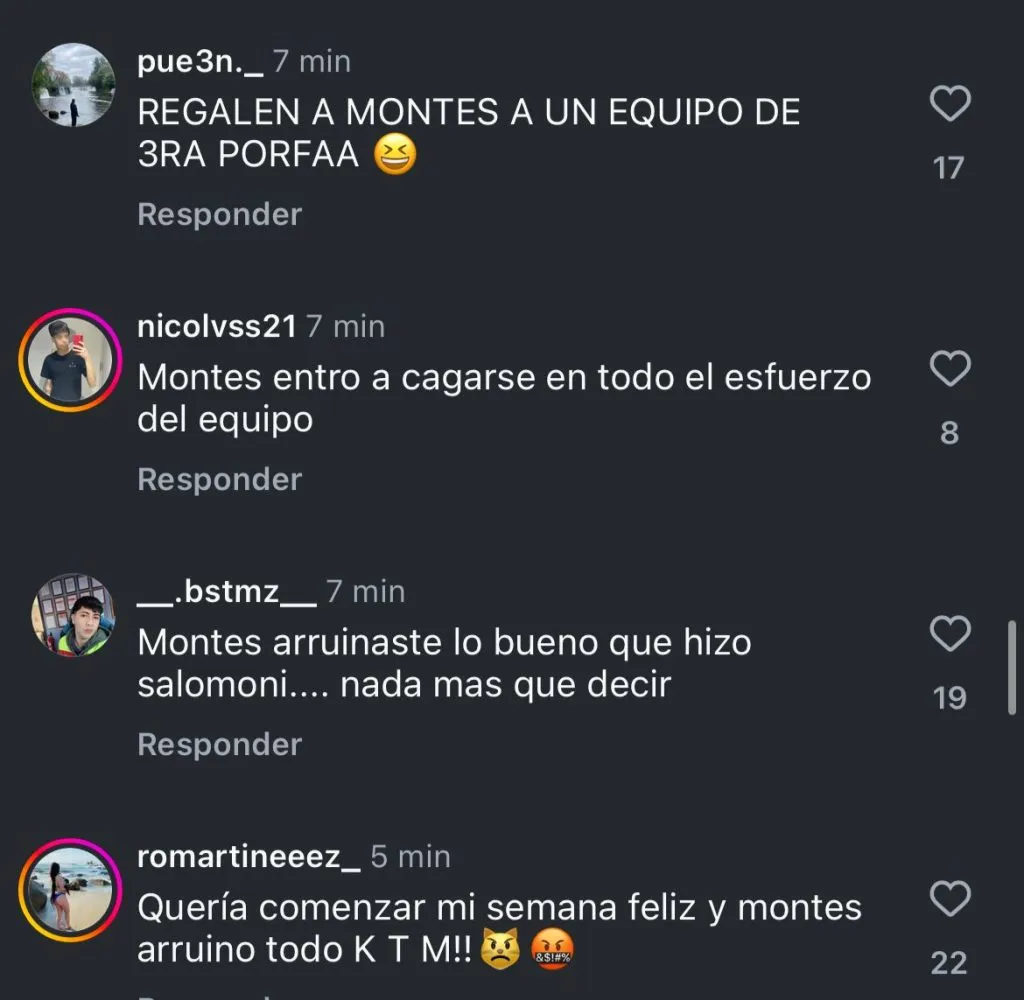Screen dimensions: 1024x1000
Task: Like the comment from __.bstmz__
Action: pyautogui.click(x=949, y=634)
